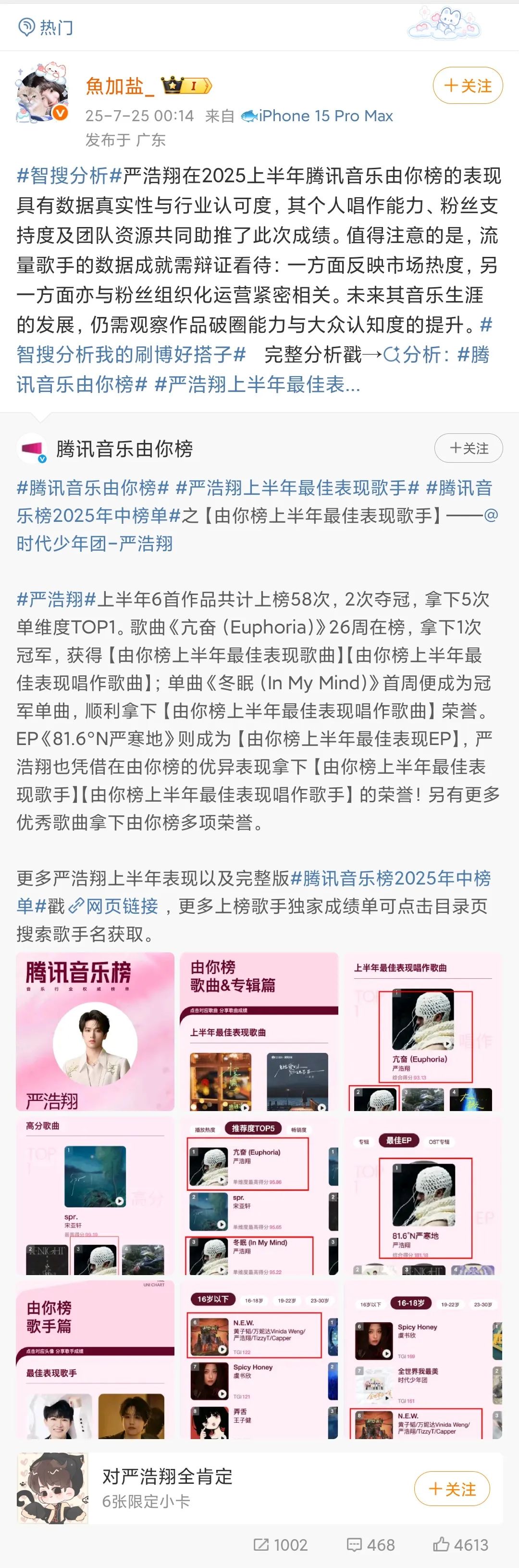Repost this post with 1002 shares
The image size is (519, 1568).
(281, 1545)
